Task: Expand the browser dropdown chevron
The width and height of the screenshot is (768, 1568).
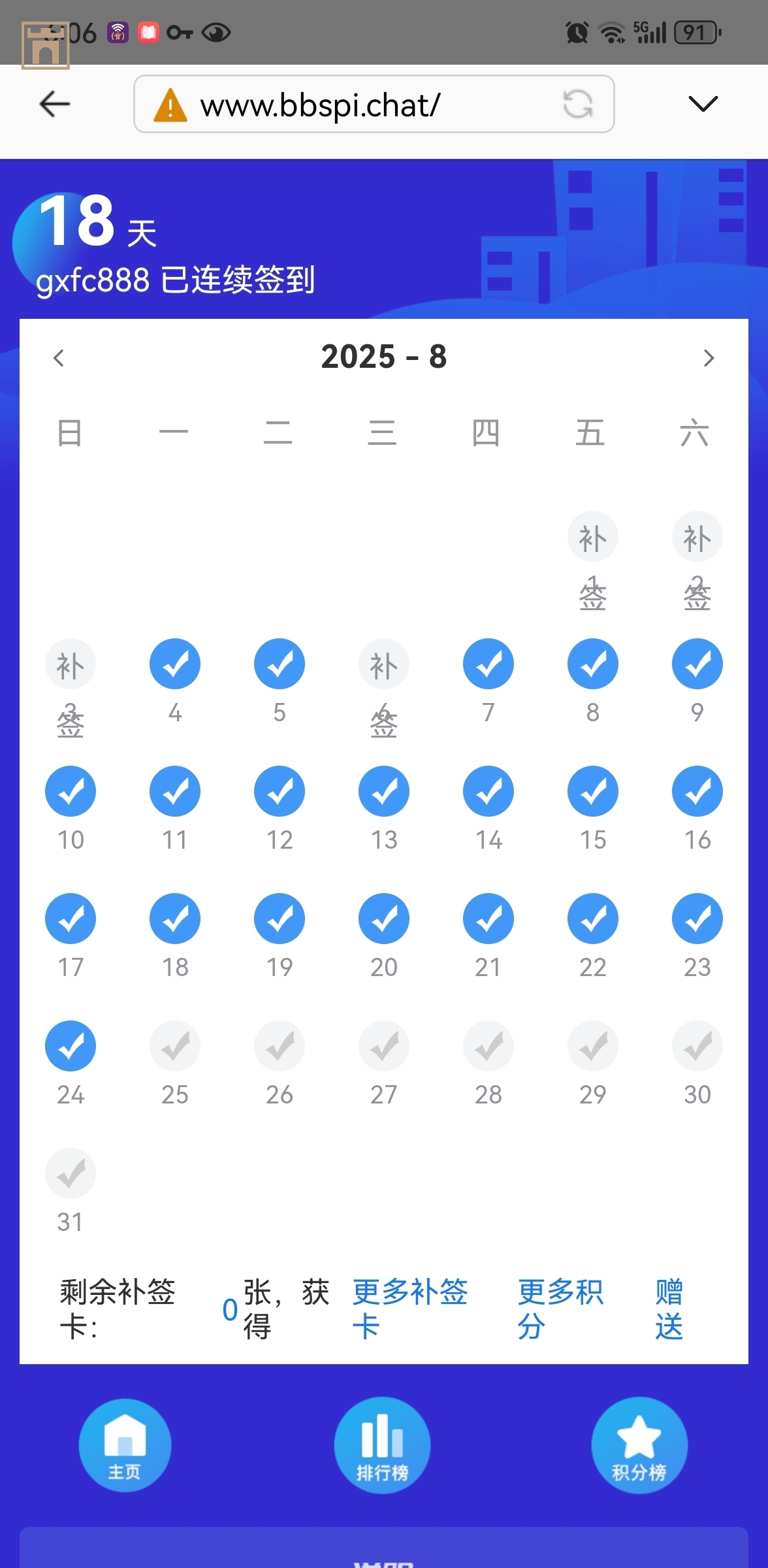Action: pyautogui.click(x=703, y=104)
